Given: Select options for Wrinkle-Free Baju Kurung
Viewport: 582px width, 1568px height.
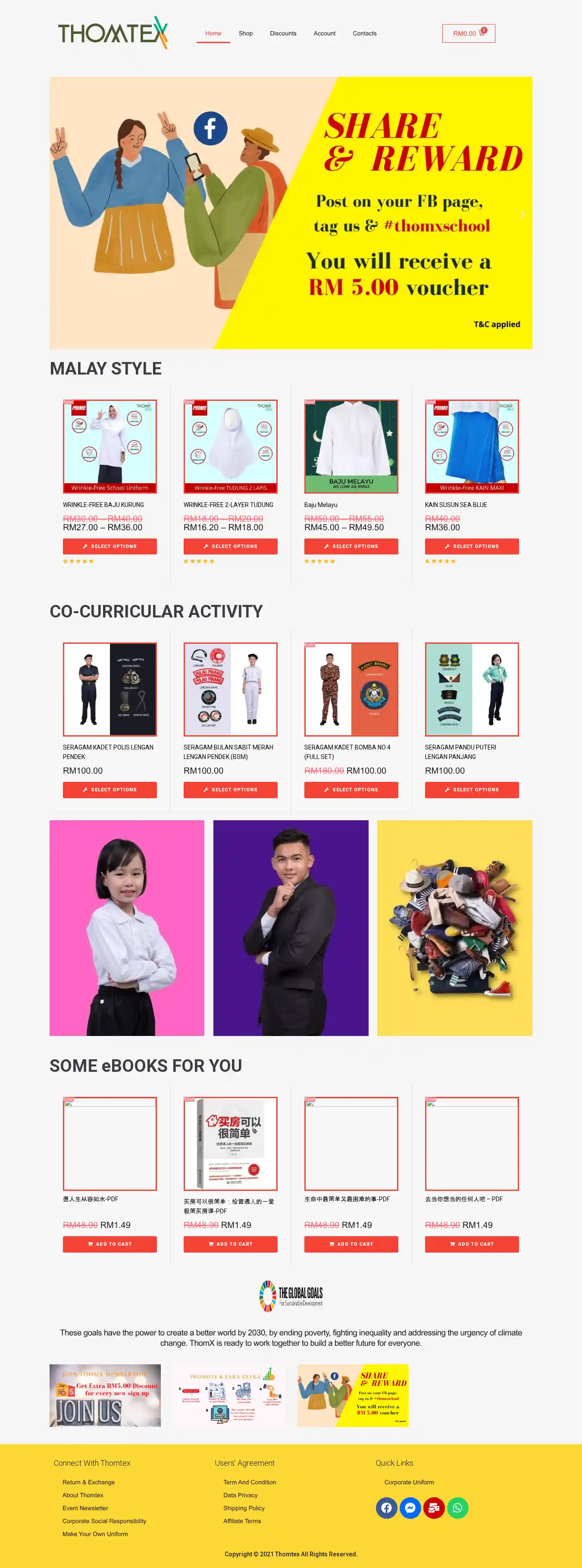Looking at the screenshot, I should point(110,546).
